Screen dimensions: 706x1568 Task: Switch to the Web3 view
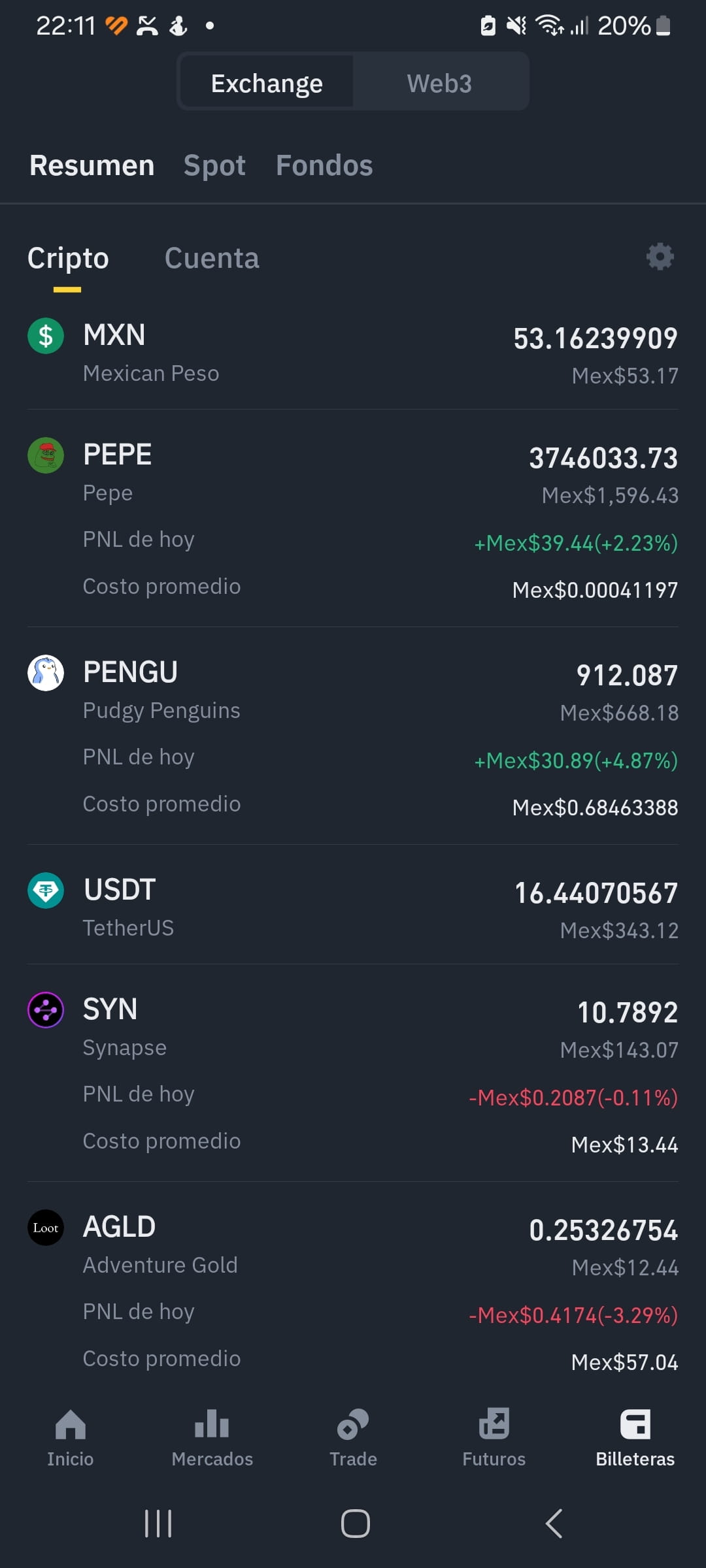pos(440,82)
